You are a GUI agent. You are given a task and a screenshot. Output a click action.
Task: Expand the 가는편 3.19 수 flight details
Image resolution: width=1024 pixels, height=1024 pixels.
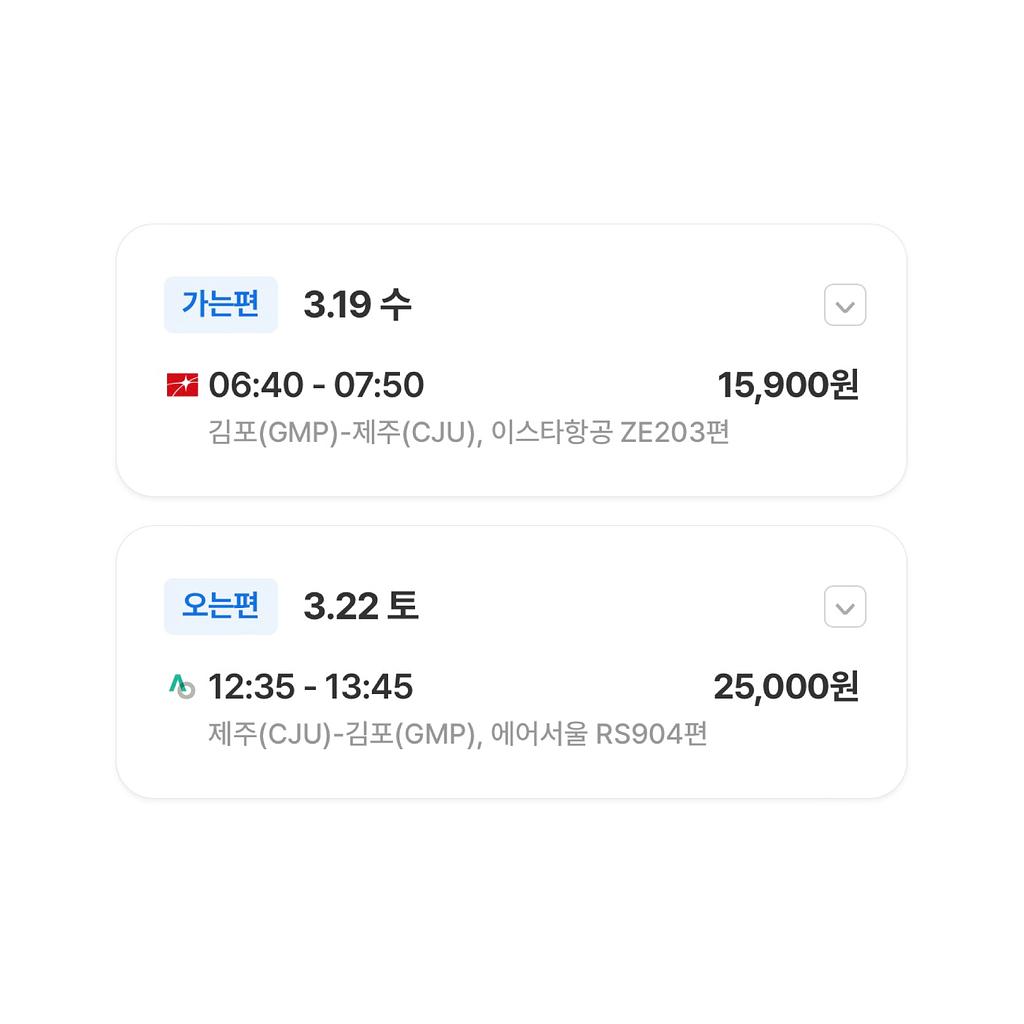(x=845, y=305)
